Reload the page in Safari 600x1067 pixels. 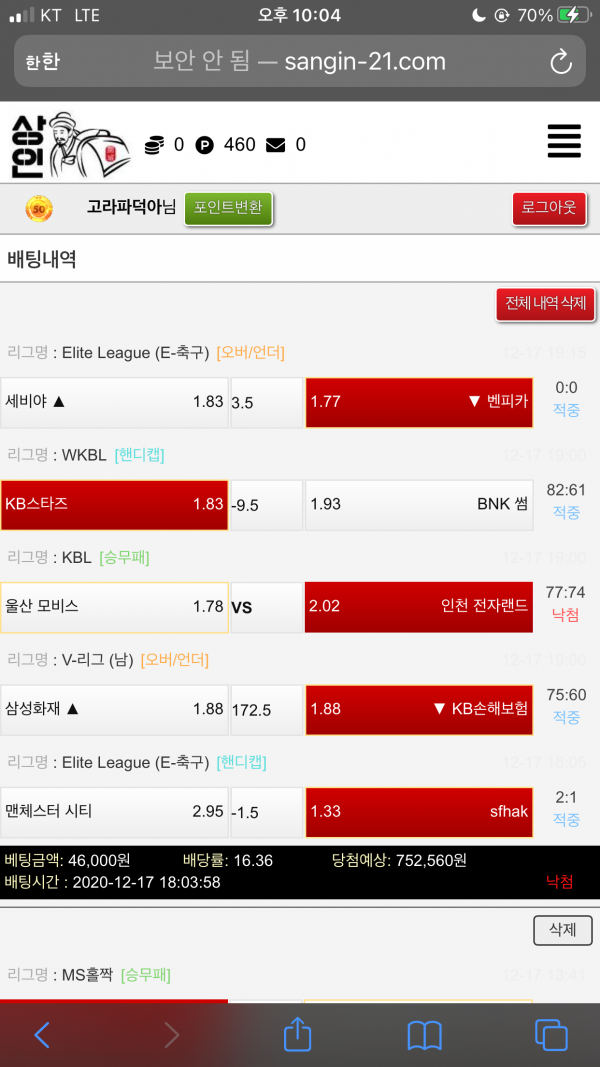[x=561, y=62]
